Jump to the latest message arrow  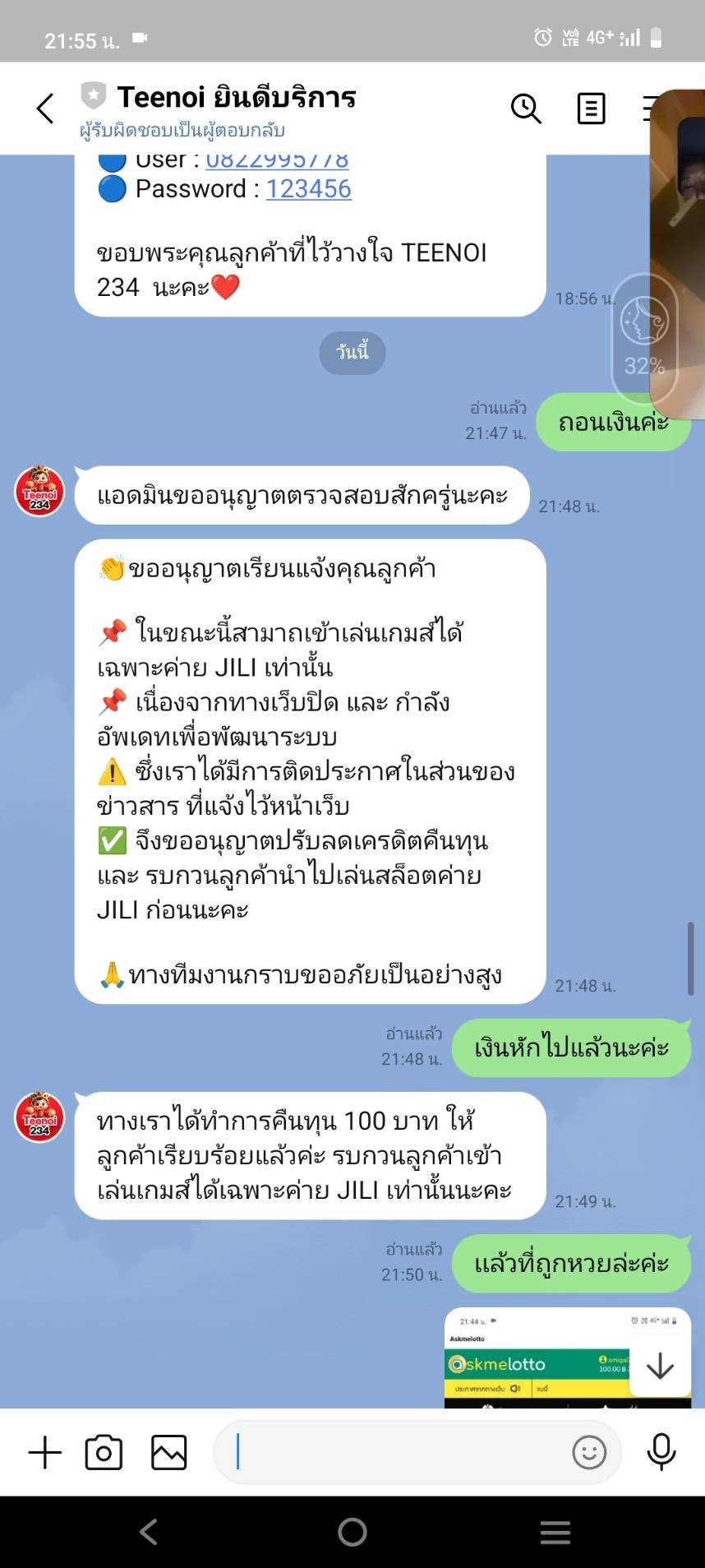coord(660,1367)
